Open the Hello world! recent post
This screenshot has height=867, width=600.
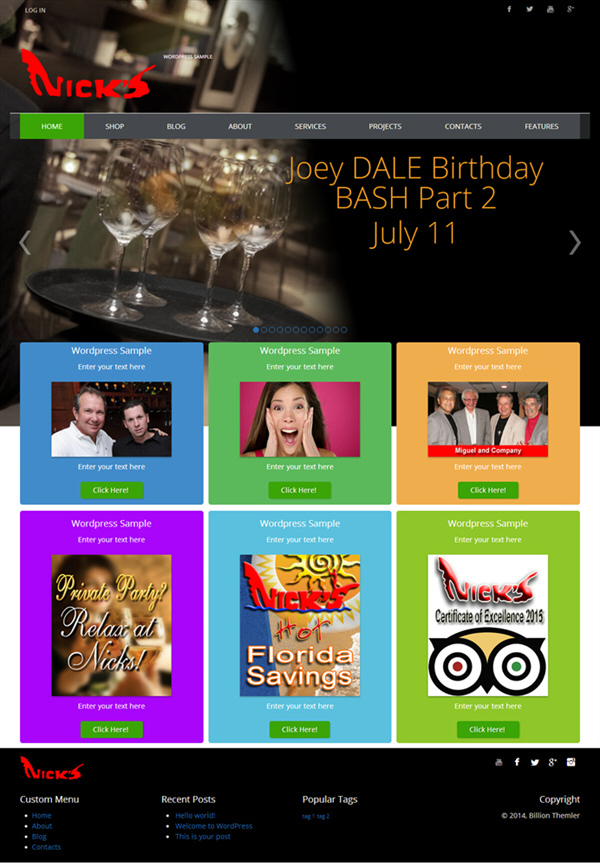coord(193,815)
